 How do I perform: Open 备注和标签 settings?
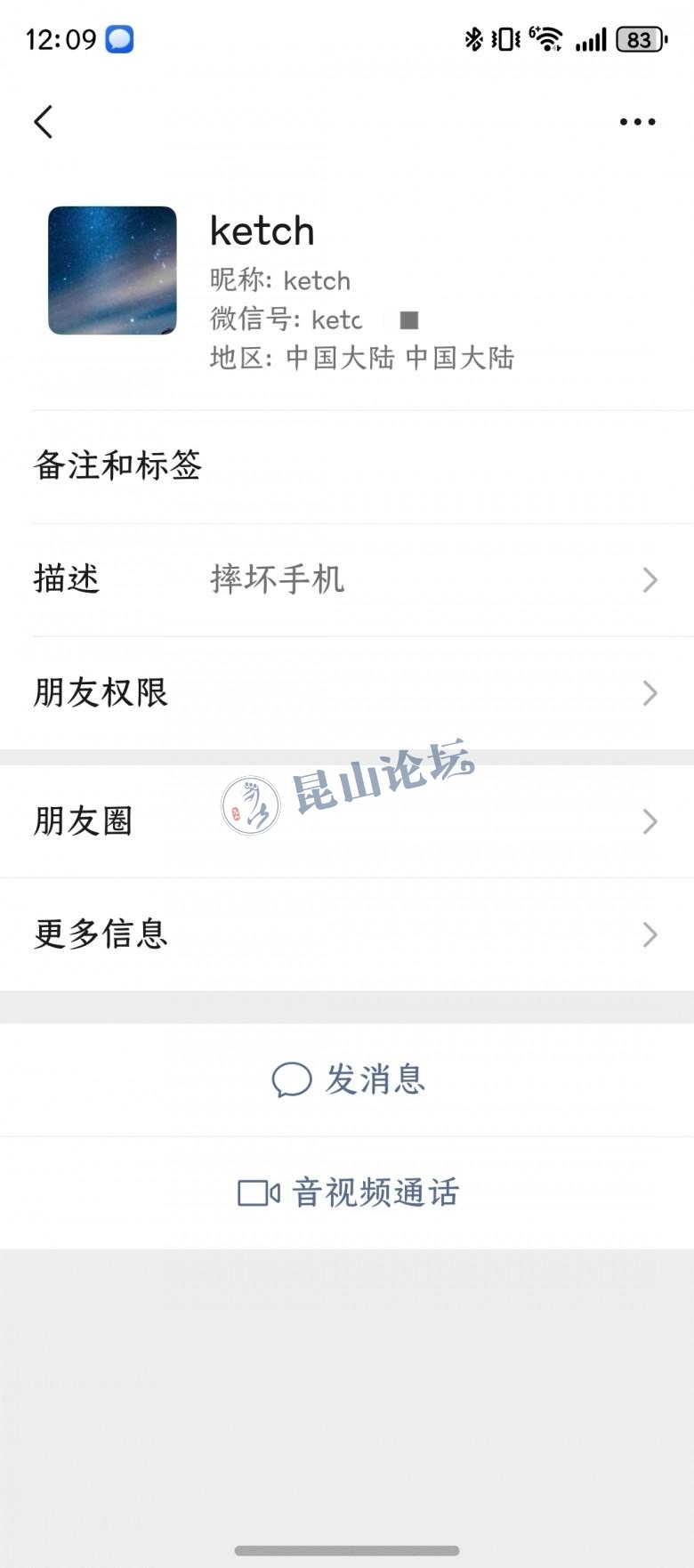click(x=347, y=465)
